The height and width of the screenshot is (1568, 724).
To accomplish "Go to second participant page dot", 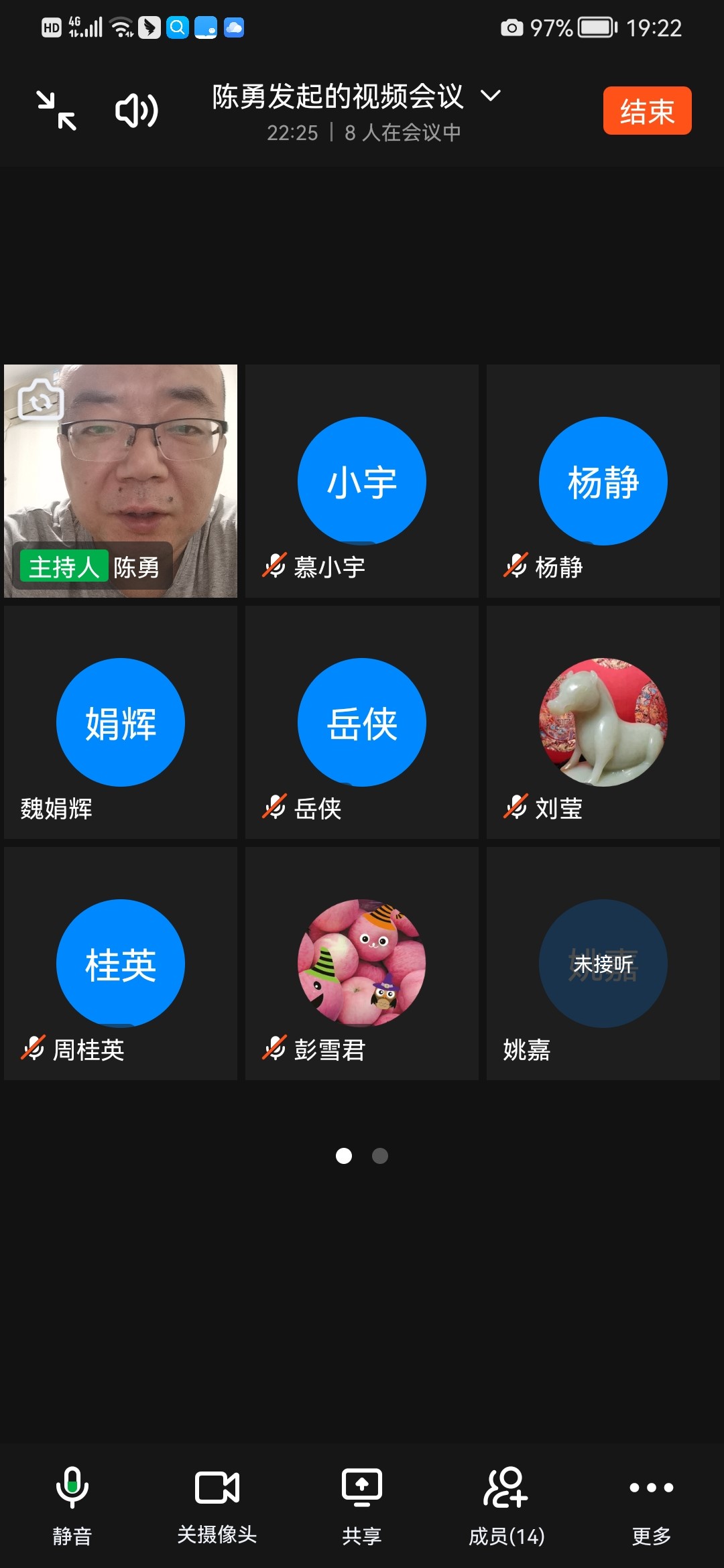I will click(380, 1156).
